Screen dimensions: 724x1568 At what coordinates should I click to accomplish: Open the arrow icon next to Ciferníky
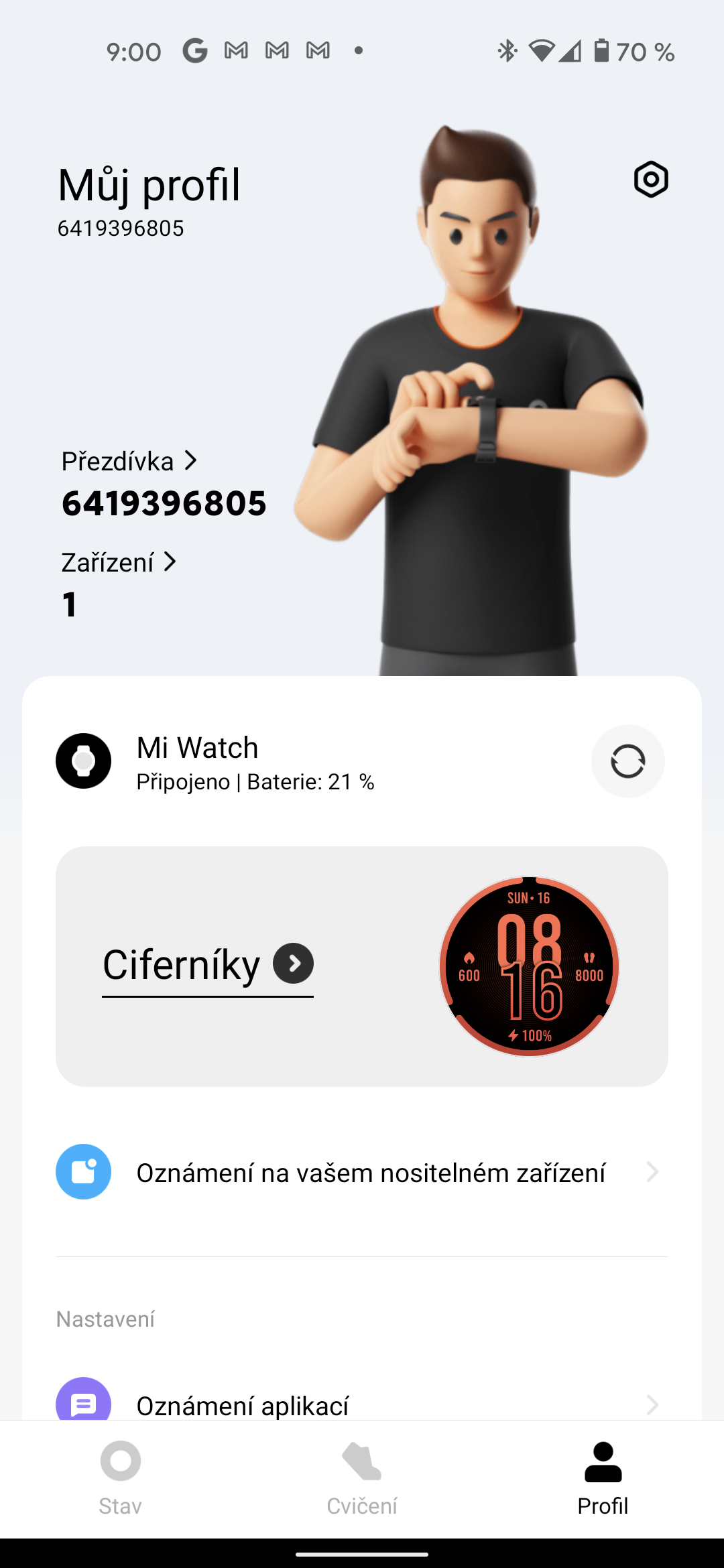[x=293, y=964]
